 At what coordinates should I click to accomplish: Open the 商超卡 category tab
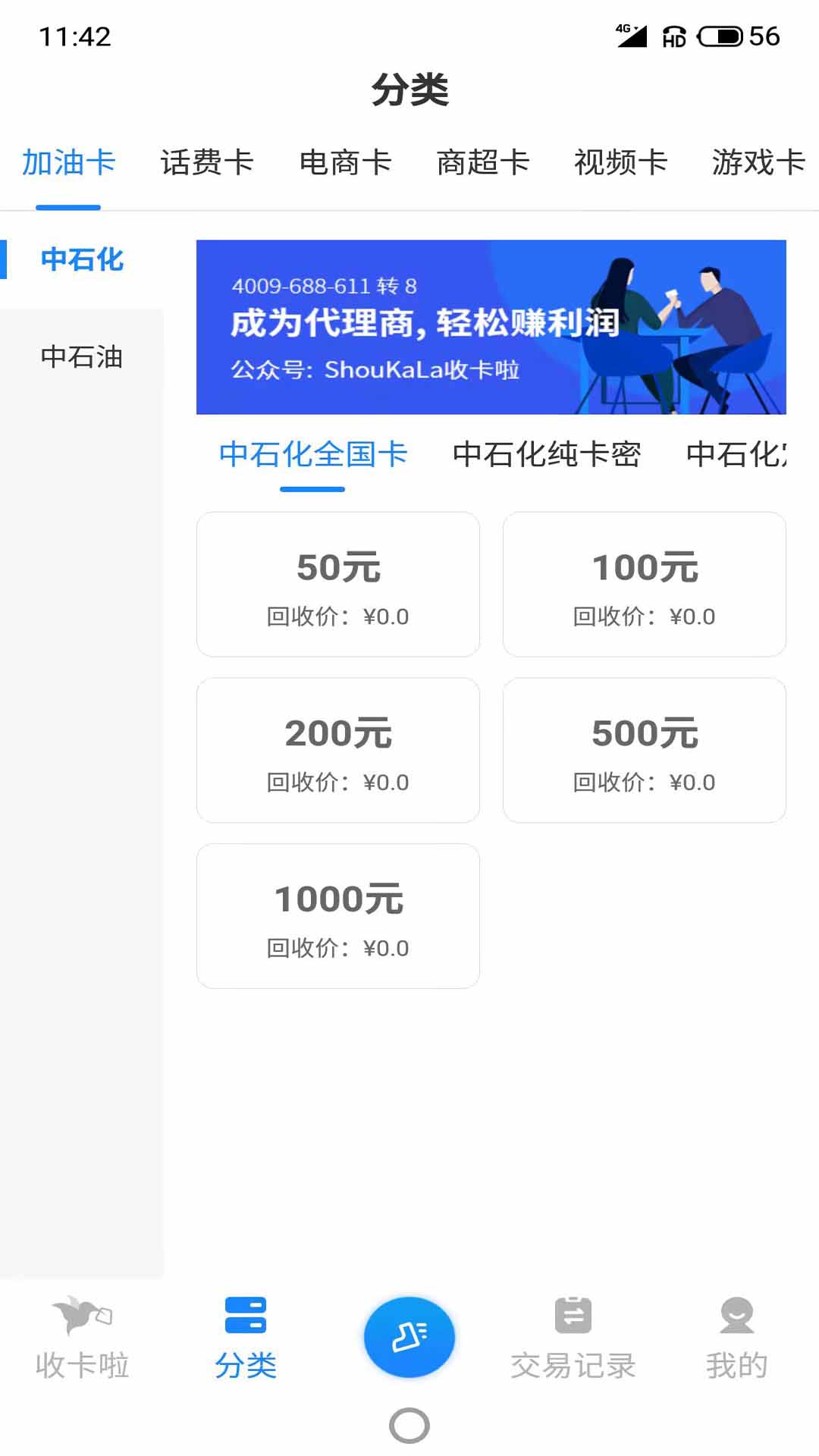coord(482,162)
